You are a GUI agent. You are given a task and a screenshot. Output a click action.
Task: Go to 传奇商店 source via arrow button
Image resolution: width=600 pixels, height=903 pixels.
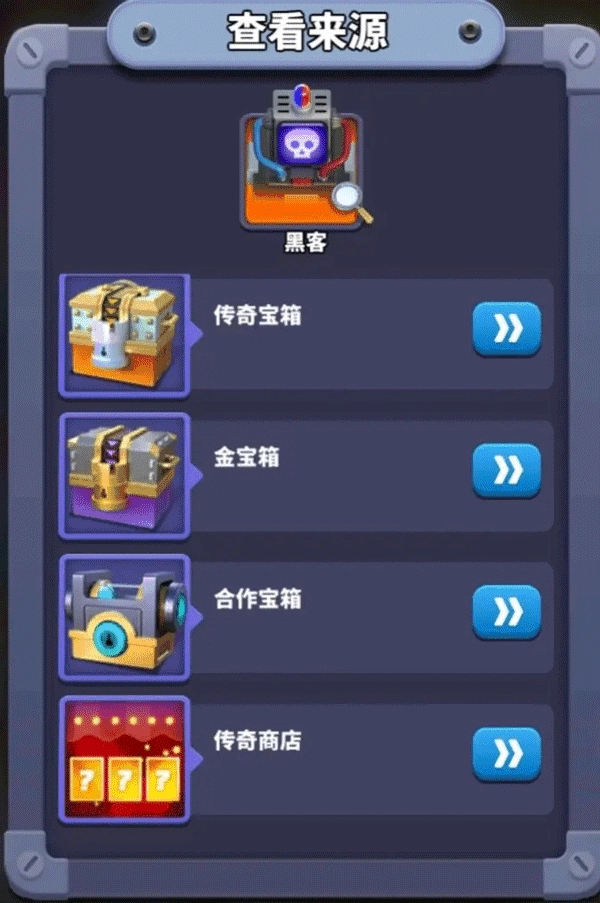pyautogui.click(x=506, y=754)
